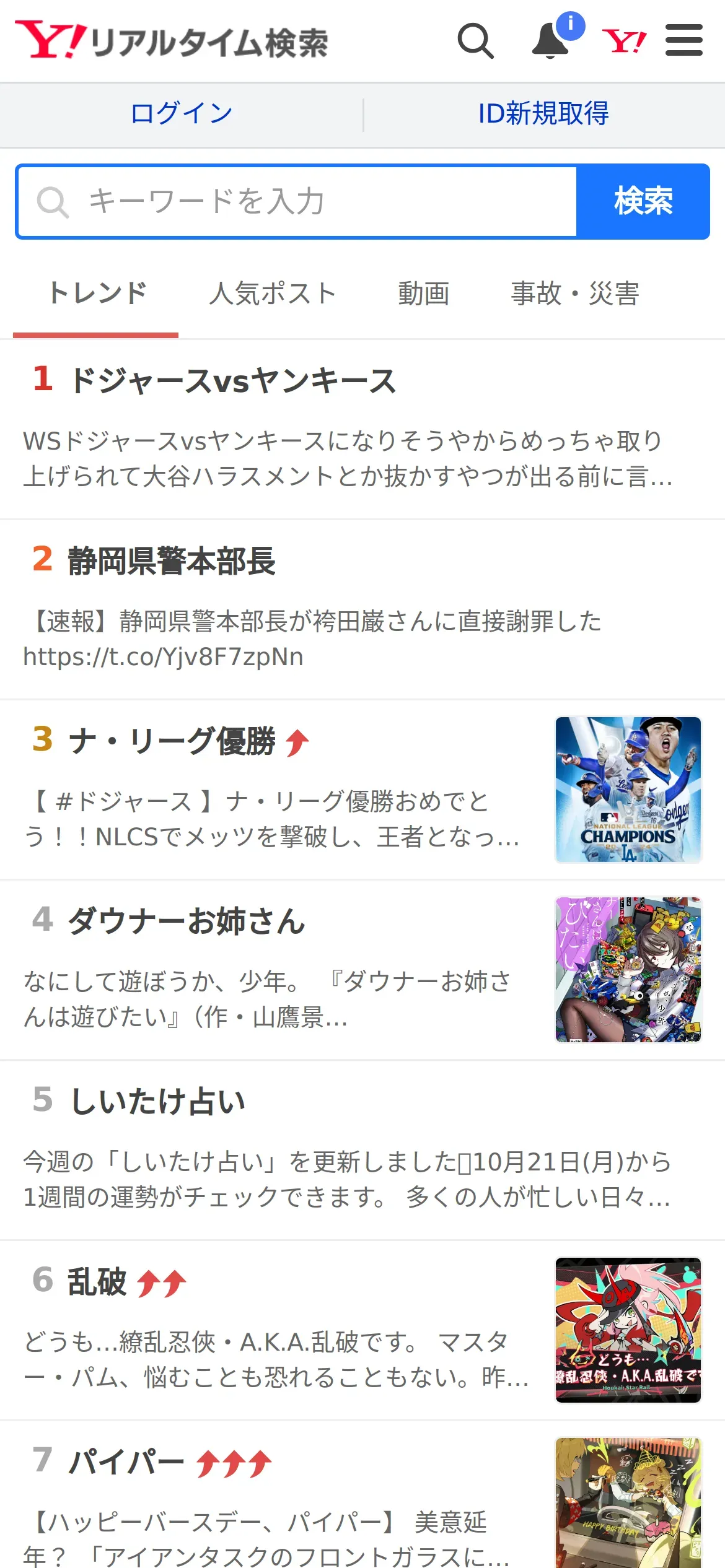
Task: Tap the Yahoo! リアルタイム検索 logo
Action: (x=172, y=41)
